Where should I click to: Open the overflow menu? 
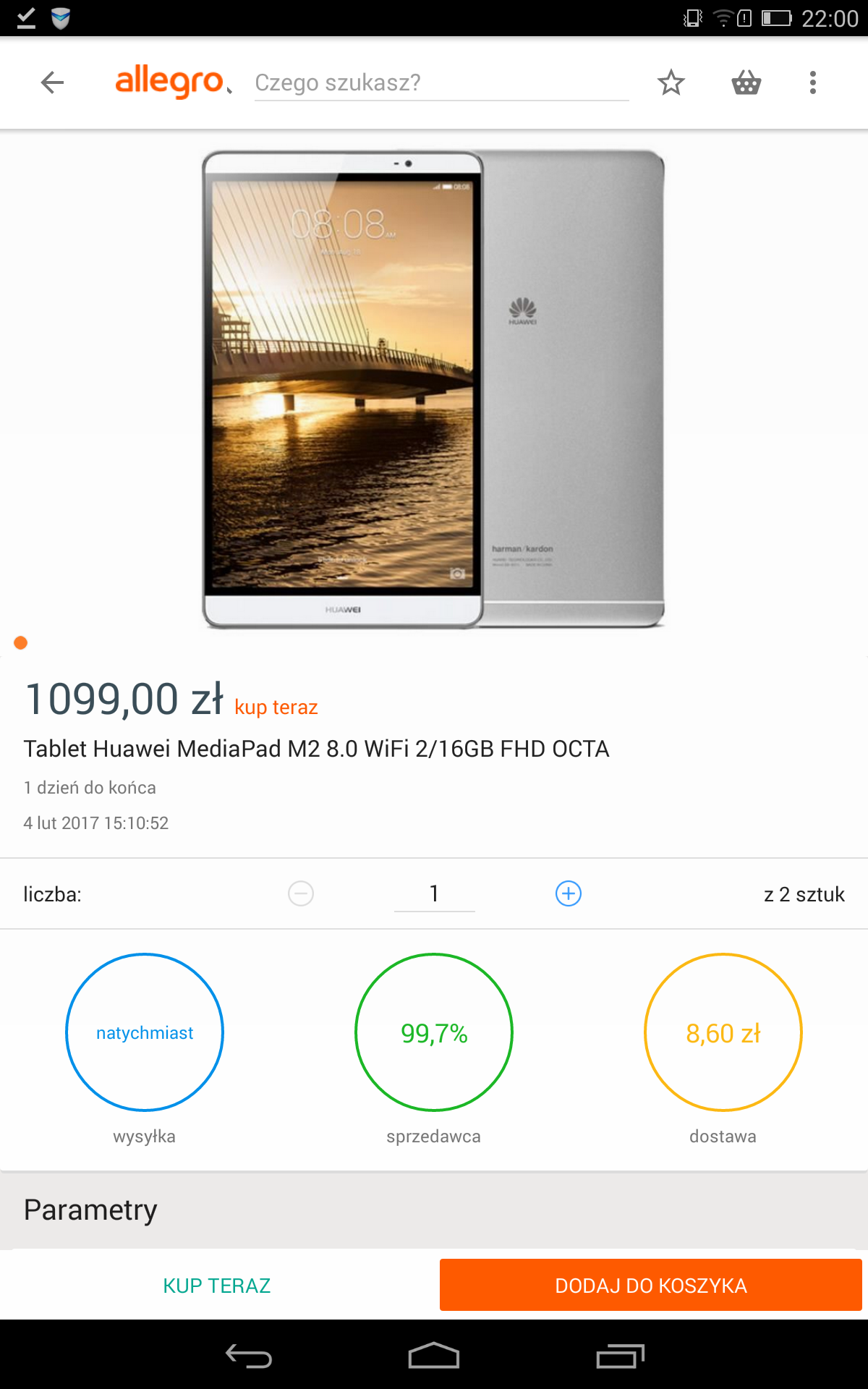(813, 82)
